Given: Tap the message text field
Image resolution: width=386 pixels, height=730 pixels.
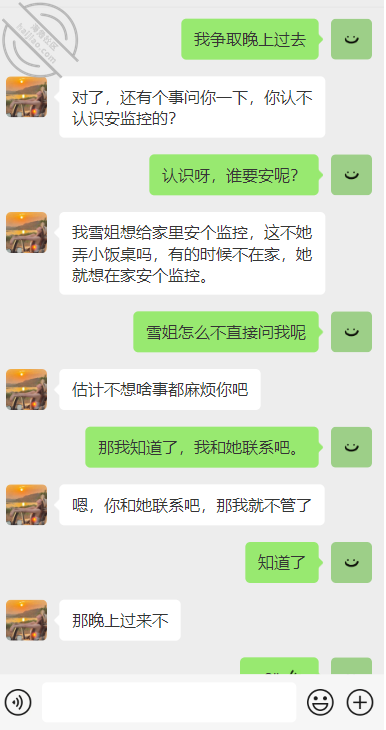Looking at the screenshot, I should click(x=169, y=702).
